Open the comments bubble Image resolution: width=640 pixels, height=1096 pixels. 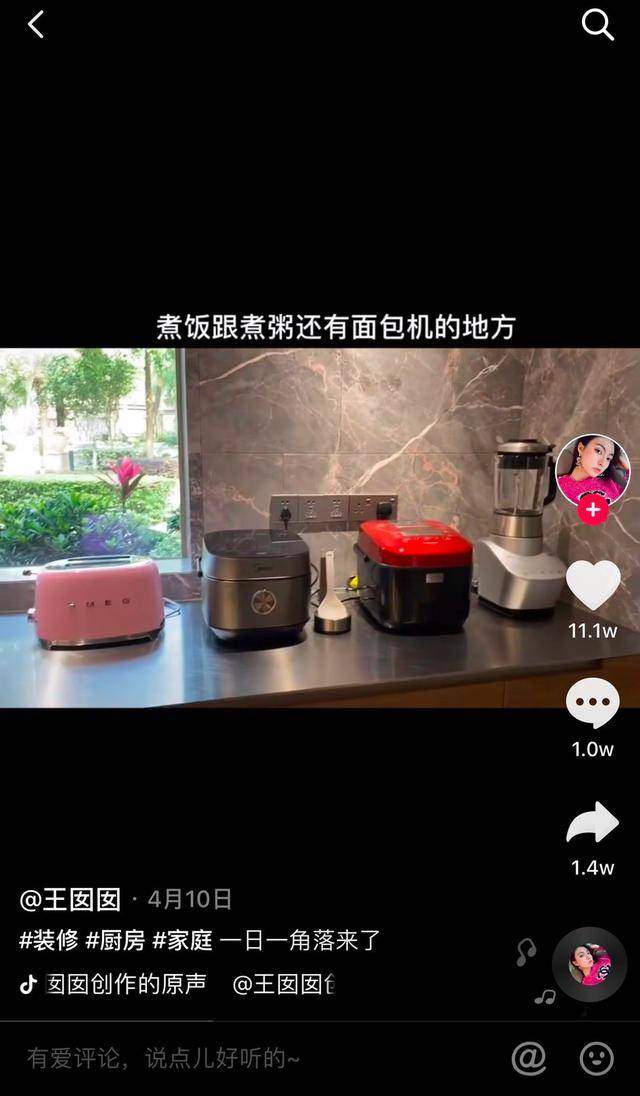pos(593,704)
